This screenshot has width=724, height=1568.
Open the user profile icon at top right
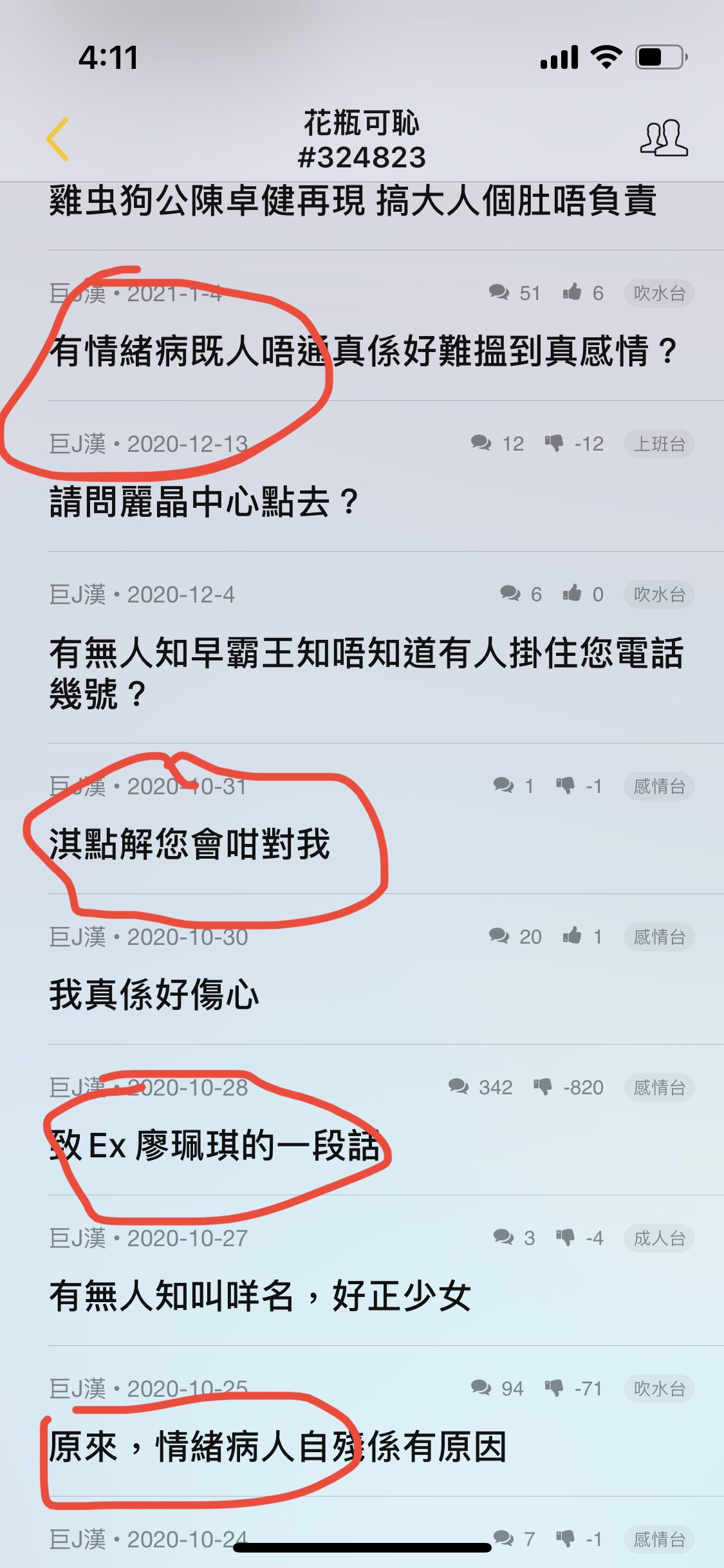(664, 138)
